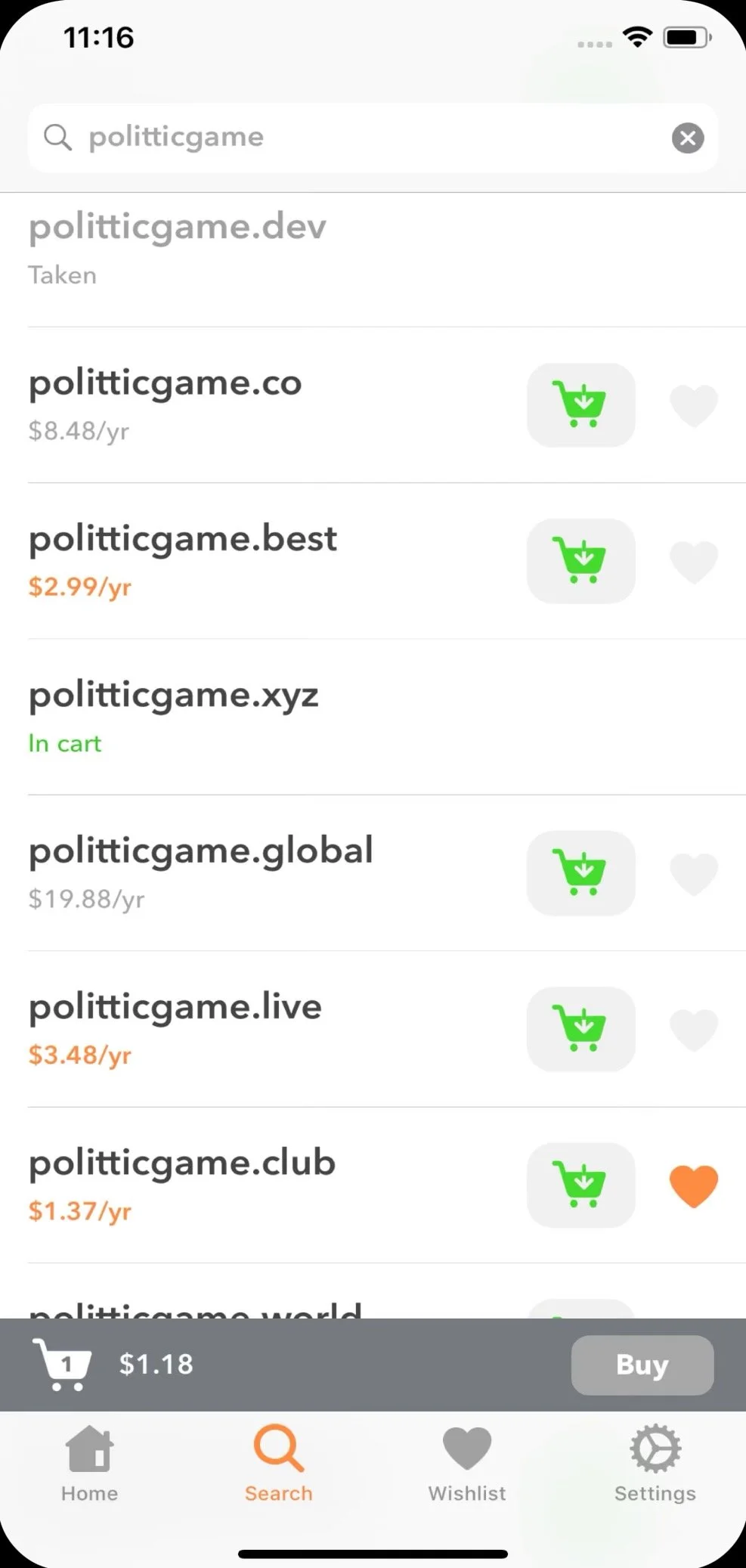Add polittic­game.live to cart
The image size is (746, 1568).
click(x=580, y=1029)
